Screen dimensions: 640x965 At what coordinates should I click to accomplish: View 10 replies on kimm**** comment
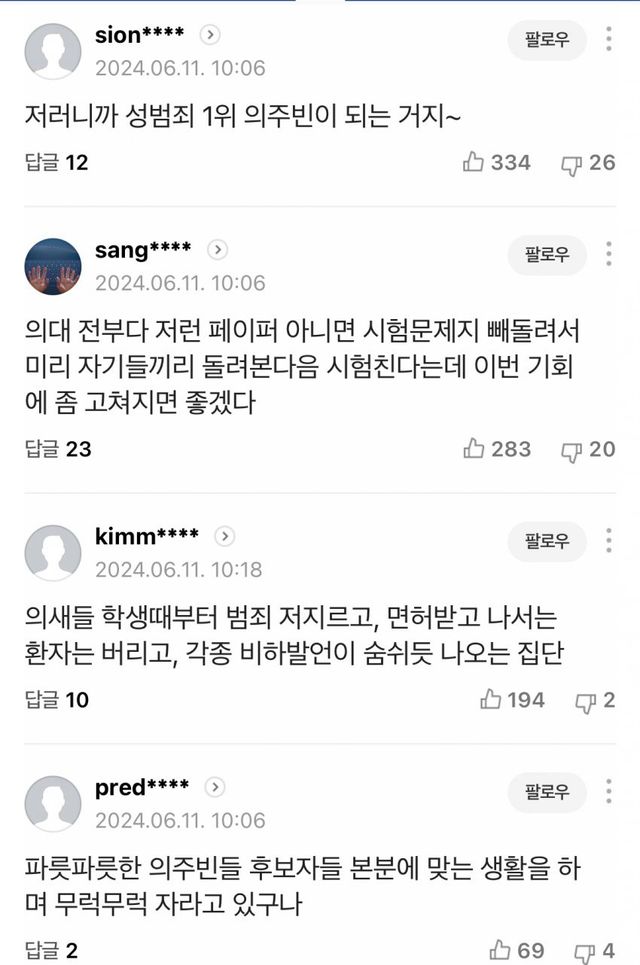57,700
